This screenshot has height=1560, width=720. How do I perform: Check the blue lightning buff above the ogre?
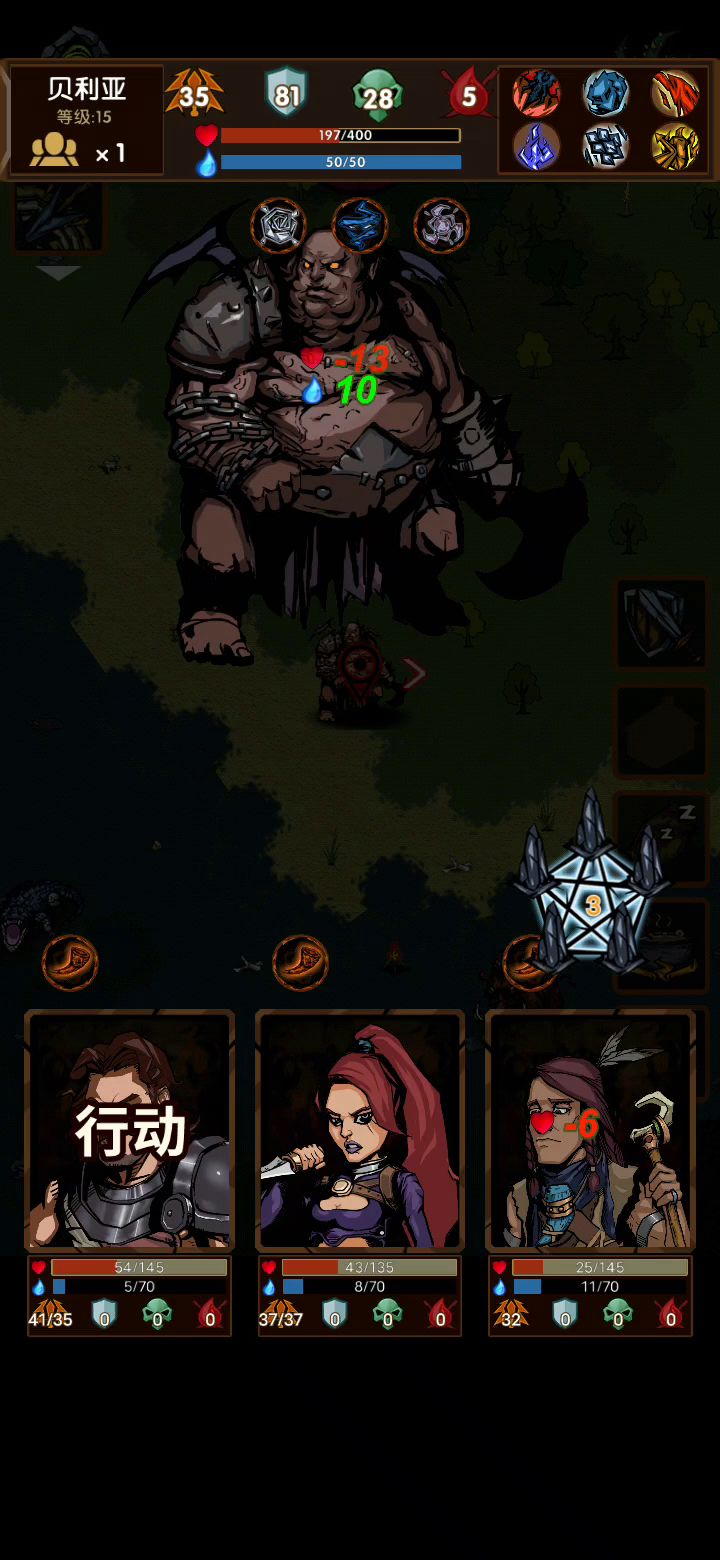click(360, 225)
